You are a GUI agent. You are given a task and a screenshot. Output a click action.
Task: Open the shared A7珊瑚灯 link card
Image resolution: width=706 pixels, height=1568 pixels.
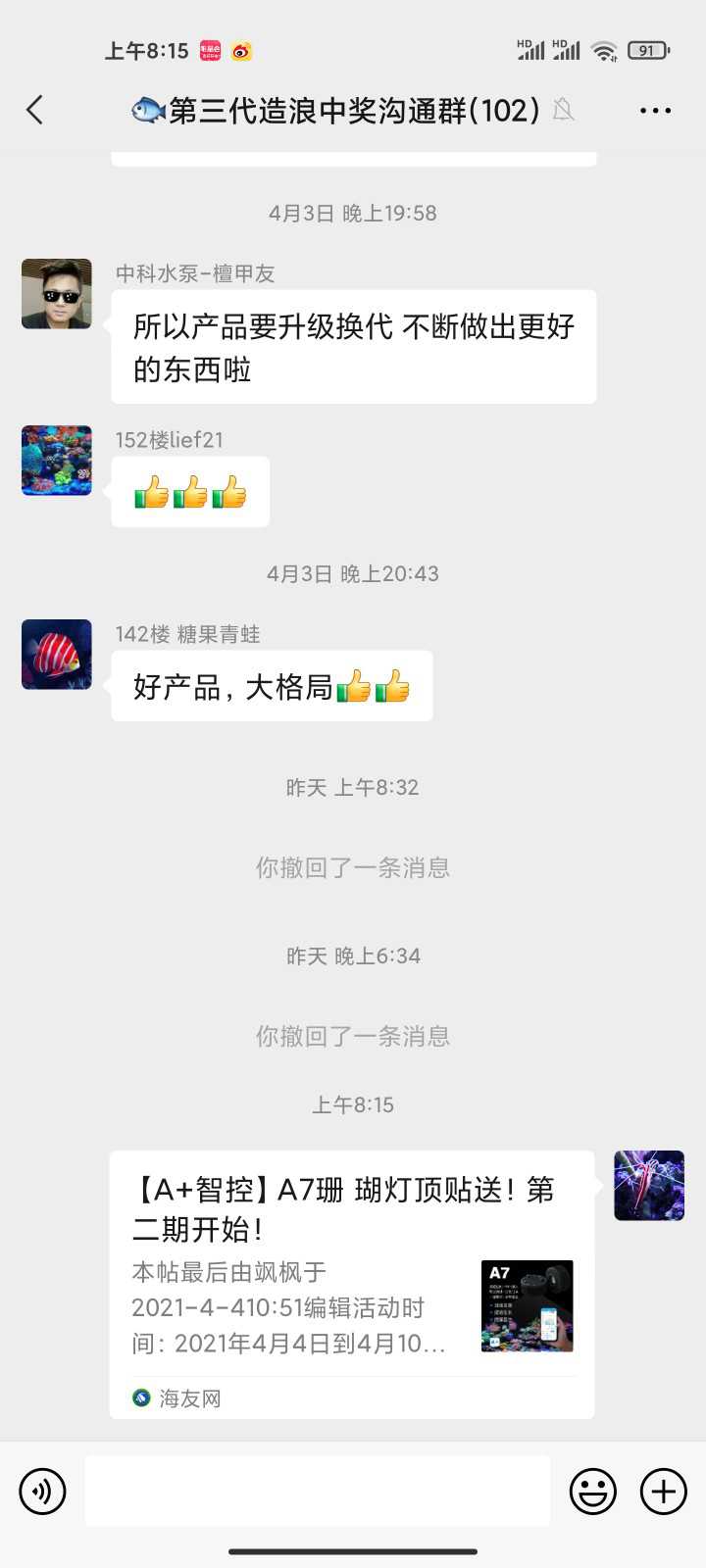[x=351, y=1284]
